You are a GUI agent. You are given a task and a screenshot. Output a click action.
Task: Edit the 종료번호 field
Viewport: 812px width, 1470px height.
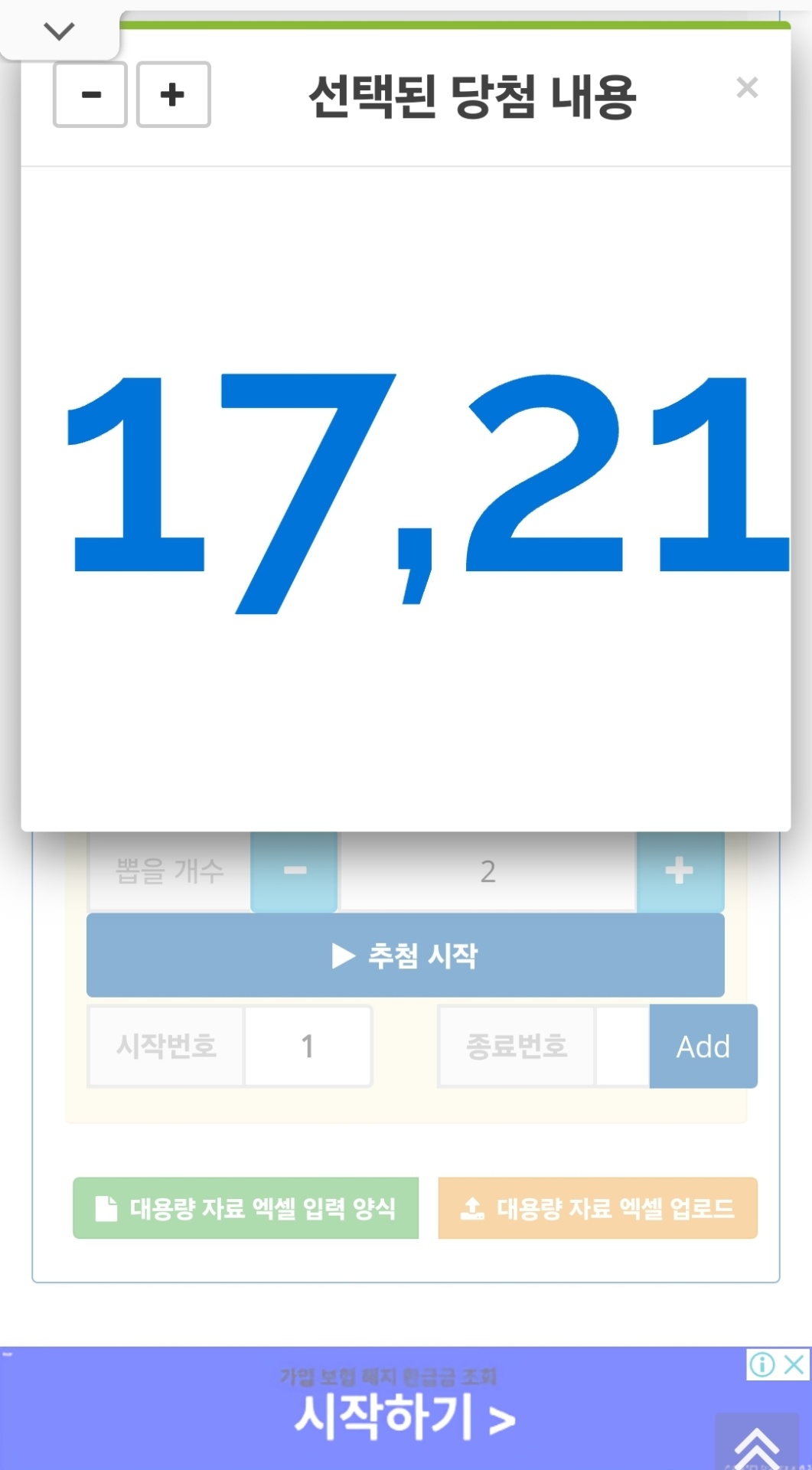(x=621, y=1047)
